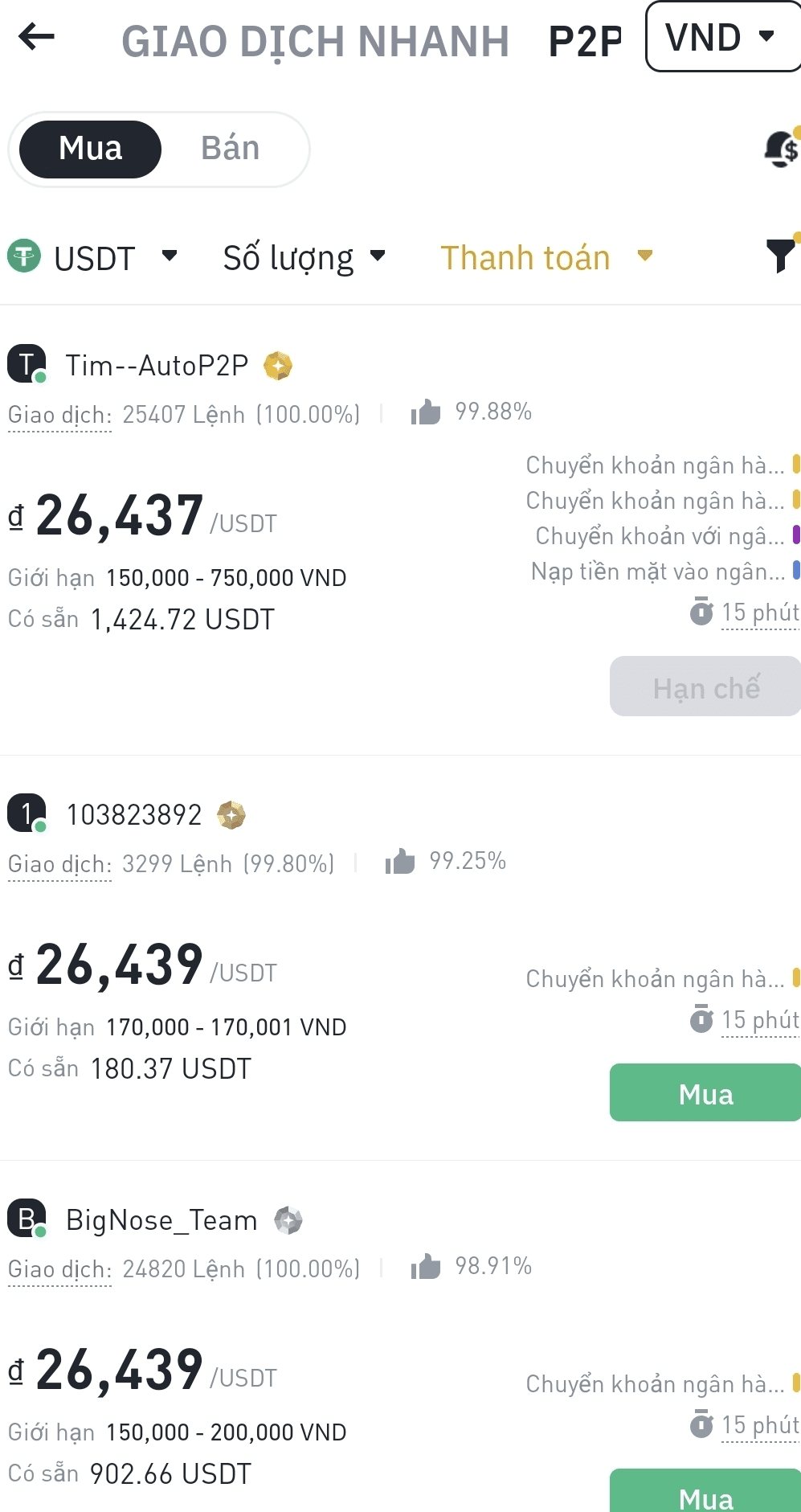Open the VND currency dropdown

tap(723, 37)
